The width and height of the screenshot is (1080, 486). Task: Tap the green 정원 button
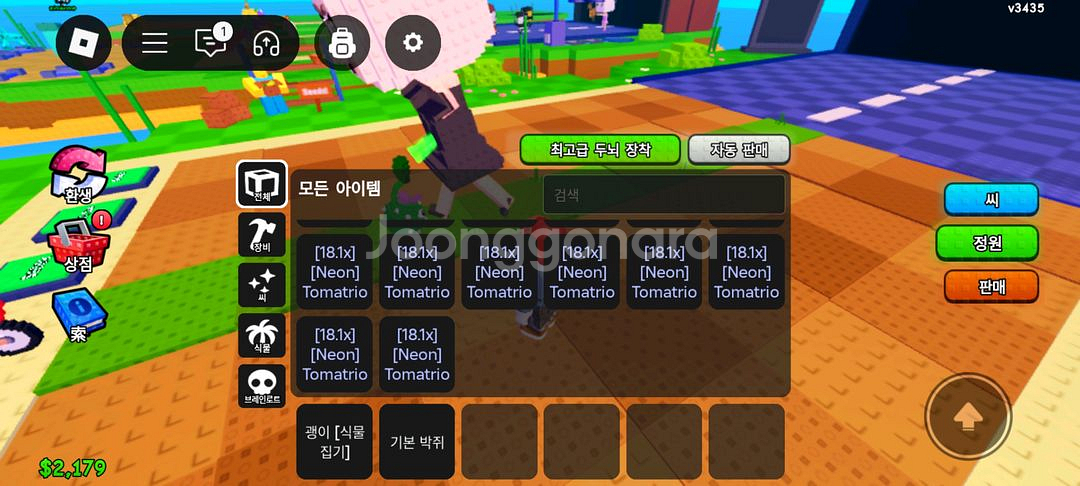[x=987, y=242]
